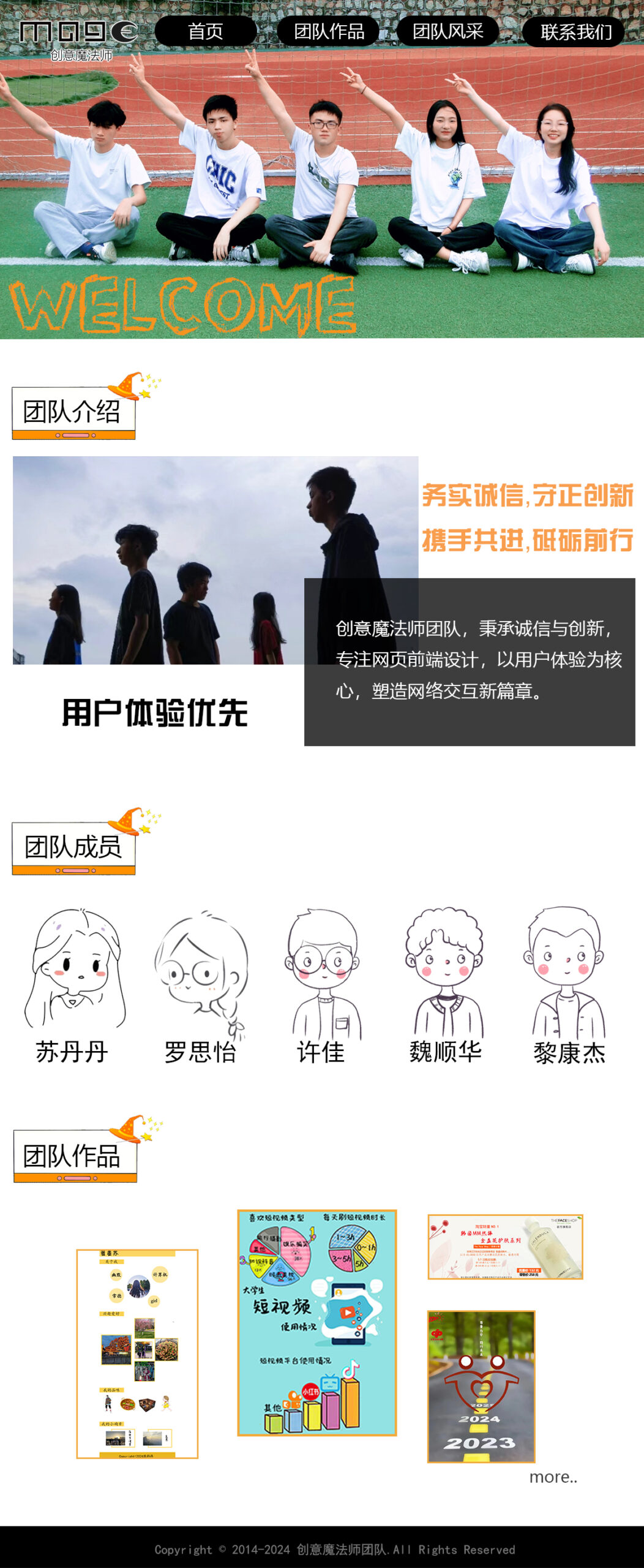The width and height of the screenshot is (644, 1568).
Task: Switch to the 团队风采 page
Action: tap(447, 31)
